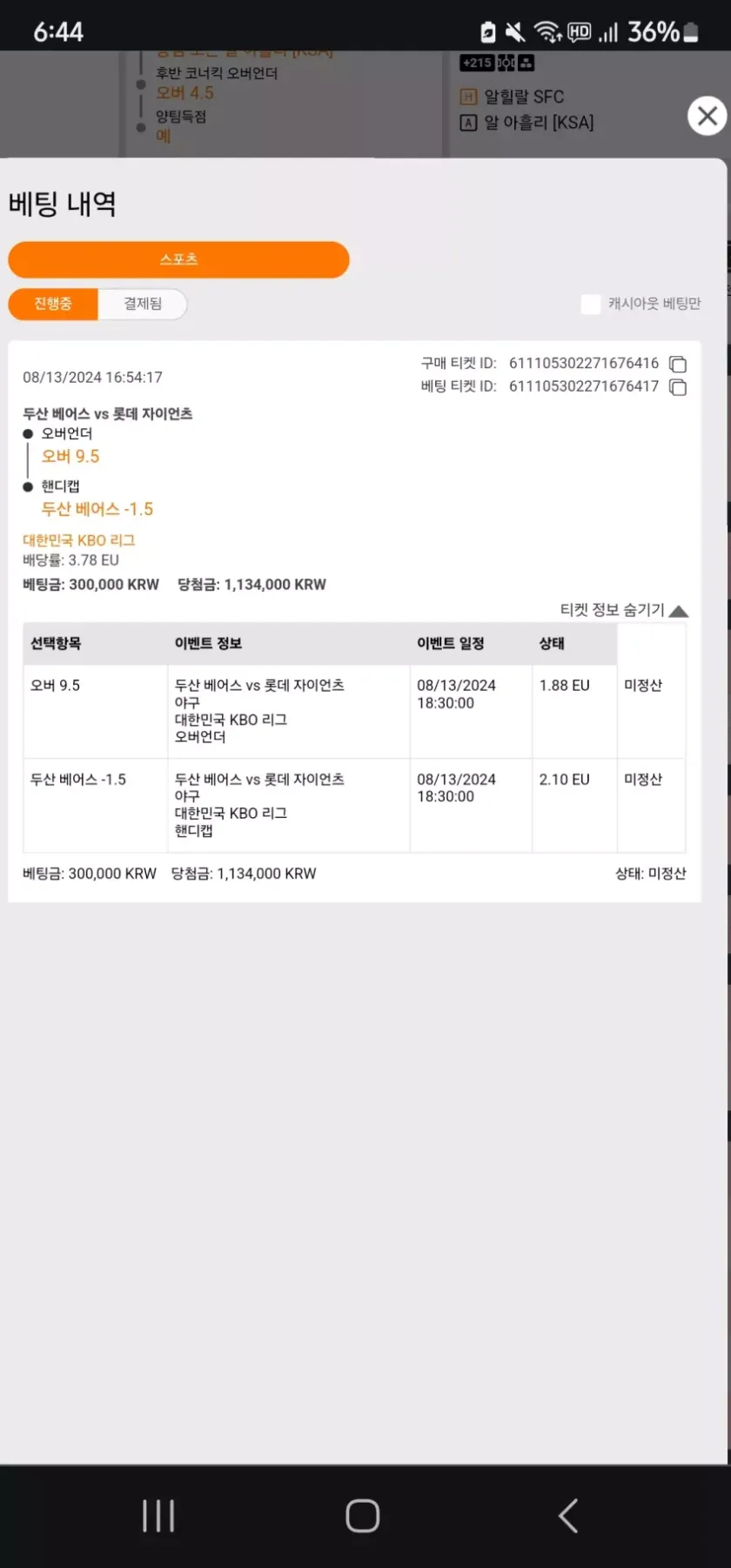Copy the 베팅 티켓 ID
Screen dimensions: 731x1568
click(678, 387)
